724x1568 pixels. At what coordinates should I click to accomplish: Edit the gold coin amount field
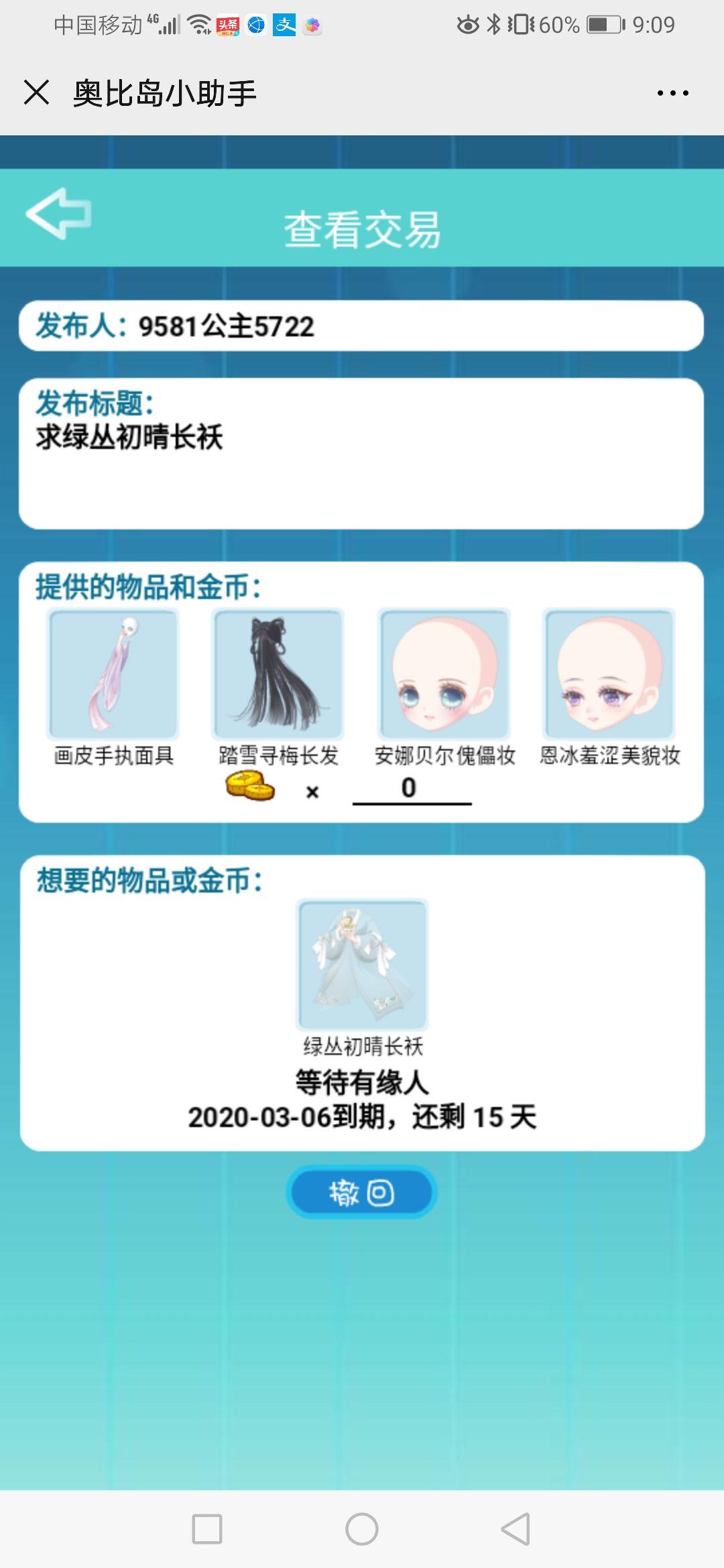412,789
